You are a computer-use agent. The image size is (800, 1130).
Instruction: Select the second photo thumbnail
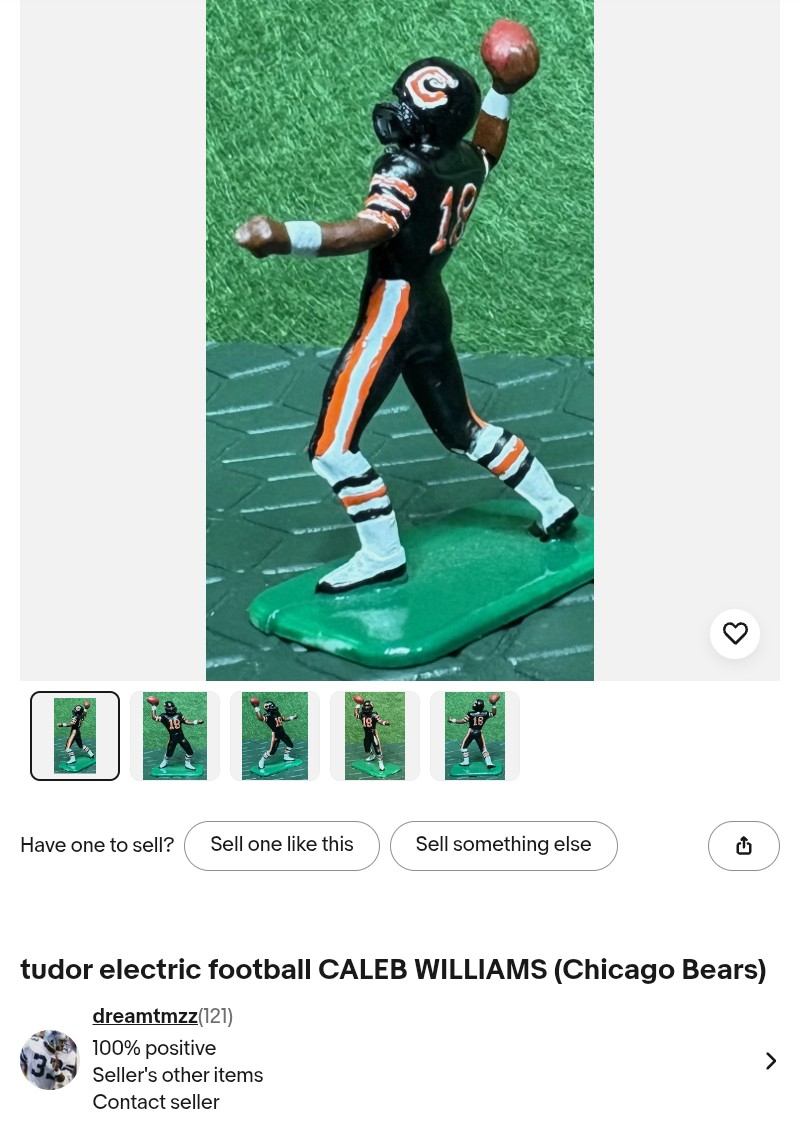point(175,736)
